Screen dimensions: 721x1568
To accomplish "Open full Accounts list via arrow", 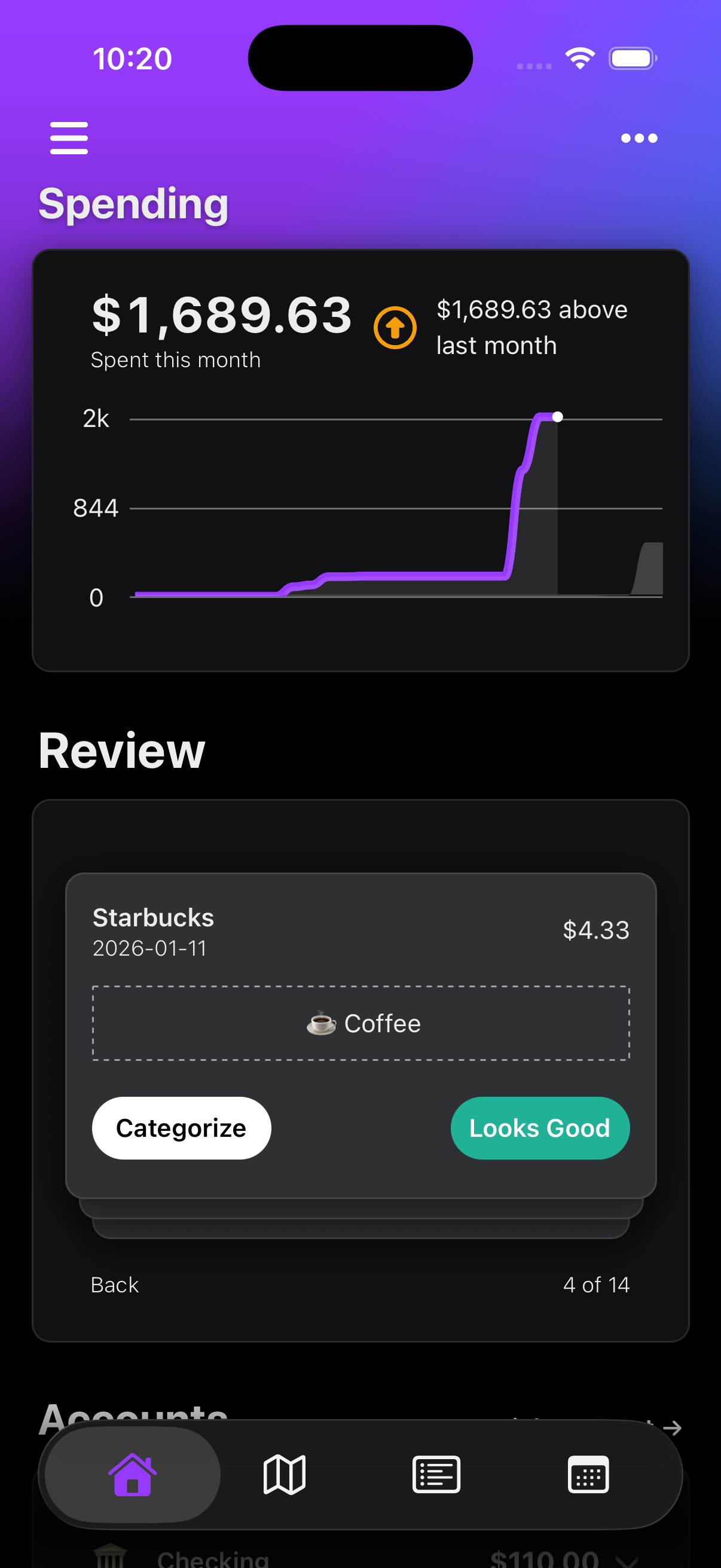I will 673,1427.
